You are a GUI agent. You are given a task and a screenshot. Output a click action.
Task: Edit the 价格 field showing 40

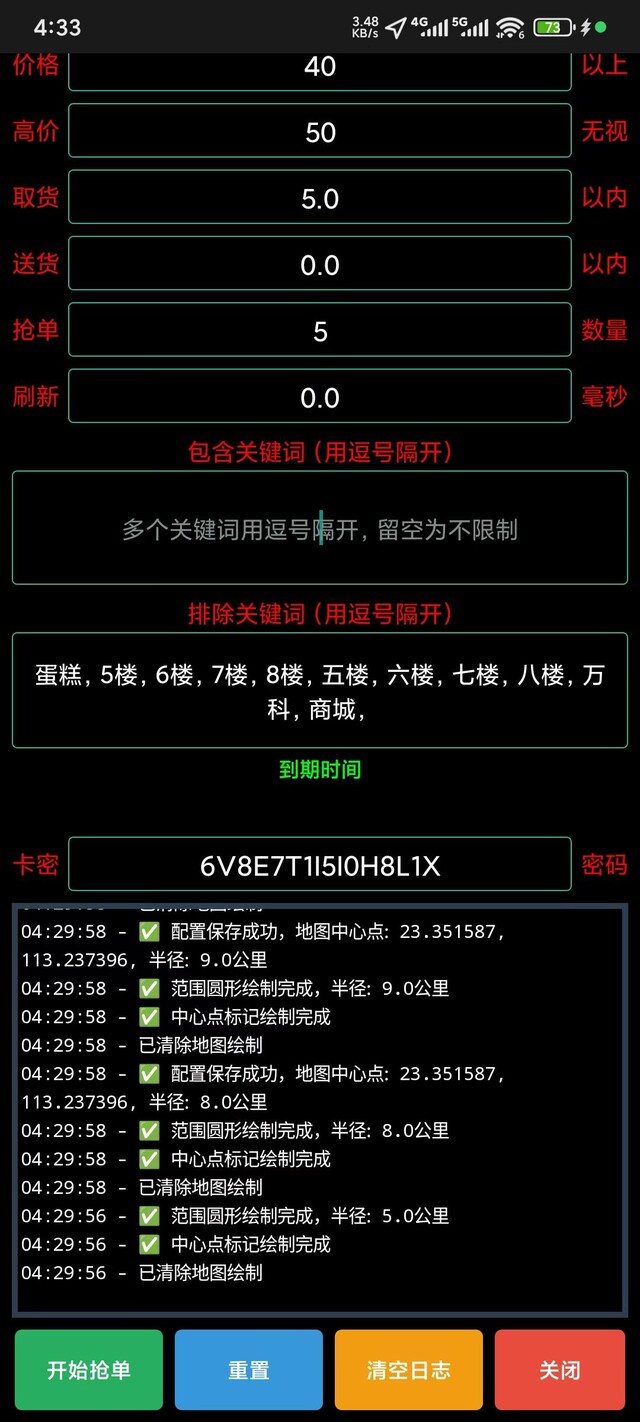click(320, 68)
